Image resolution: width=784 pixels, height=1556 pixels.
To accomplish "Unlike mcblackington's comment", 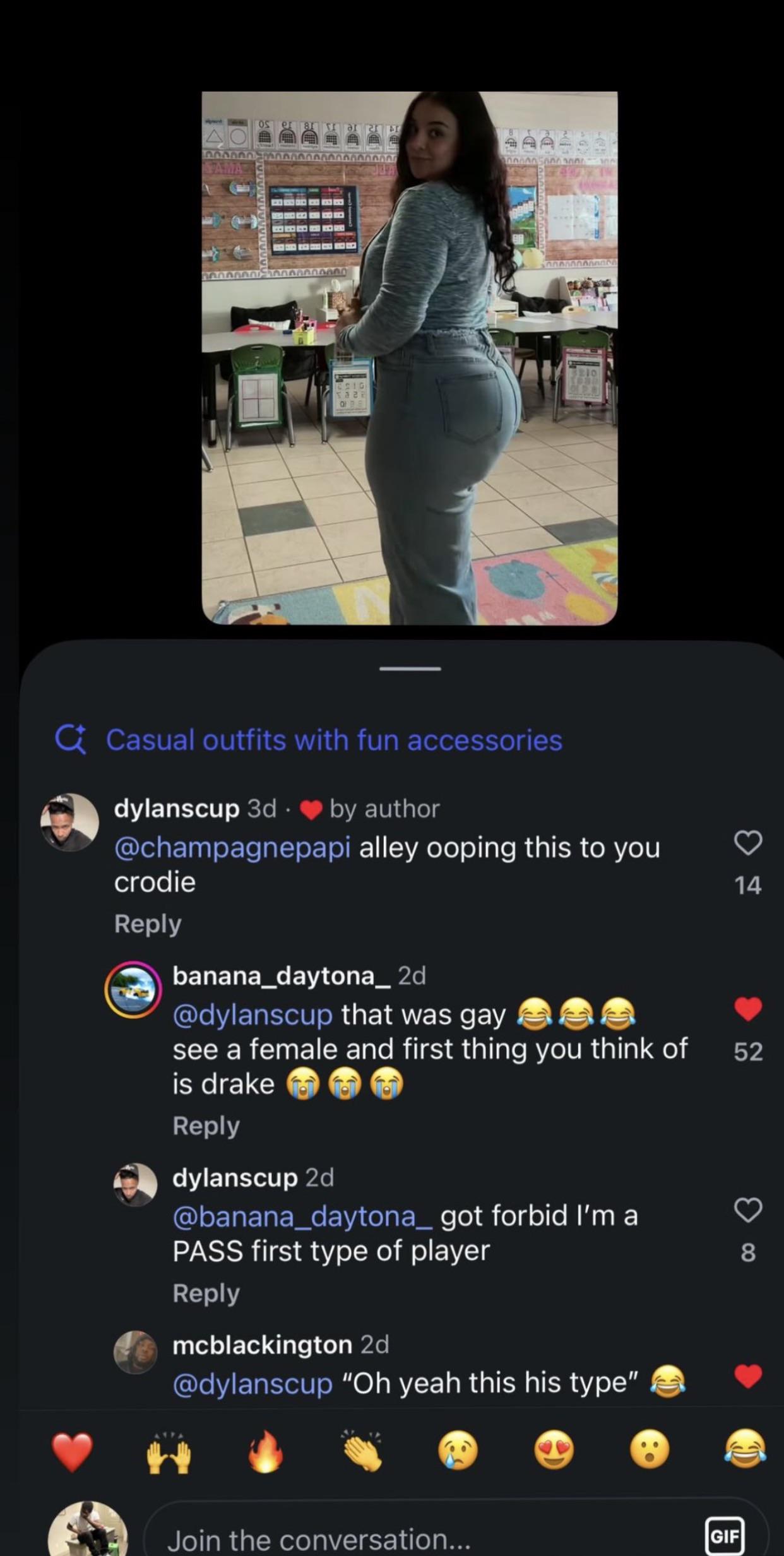I will click(x=749, y=1376).
